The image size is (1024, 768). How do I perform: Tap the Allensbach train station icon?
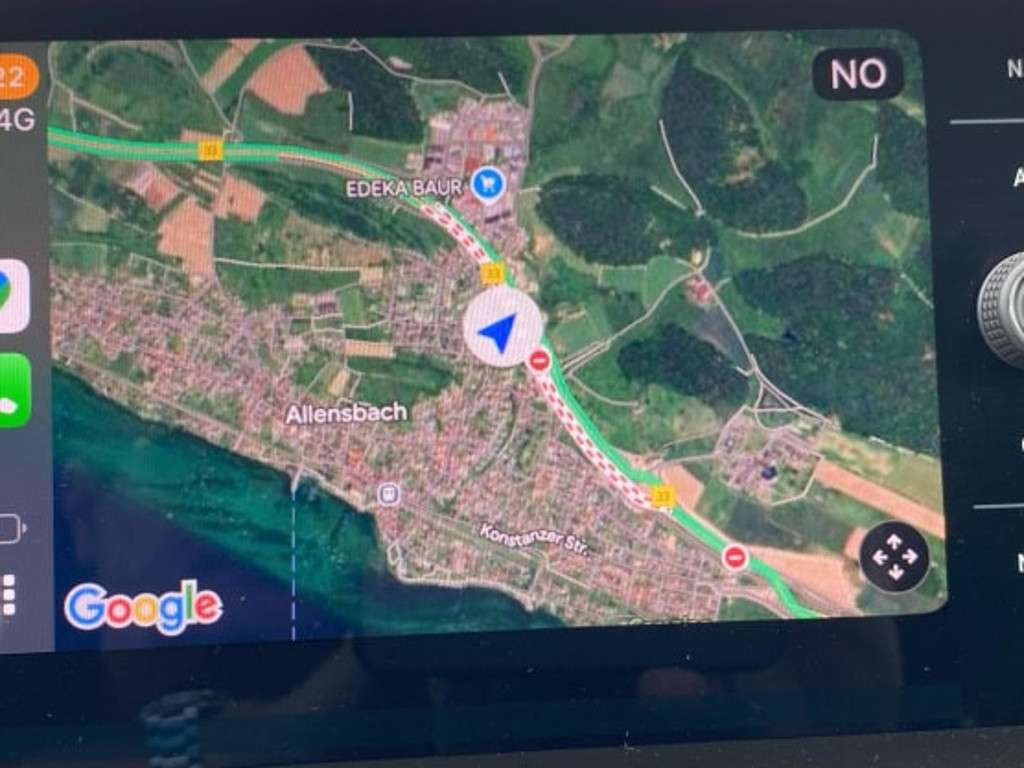point(388,493)
